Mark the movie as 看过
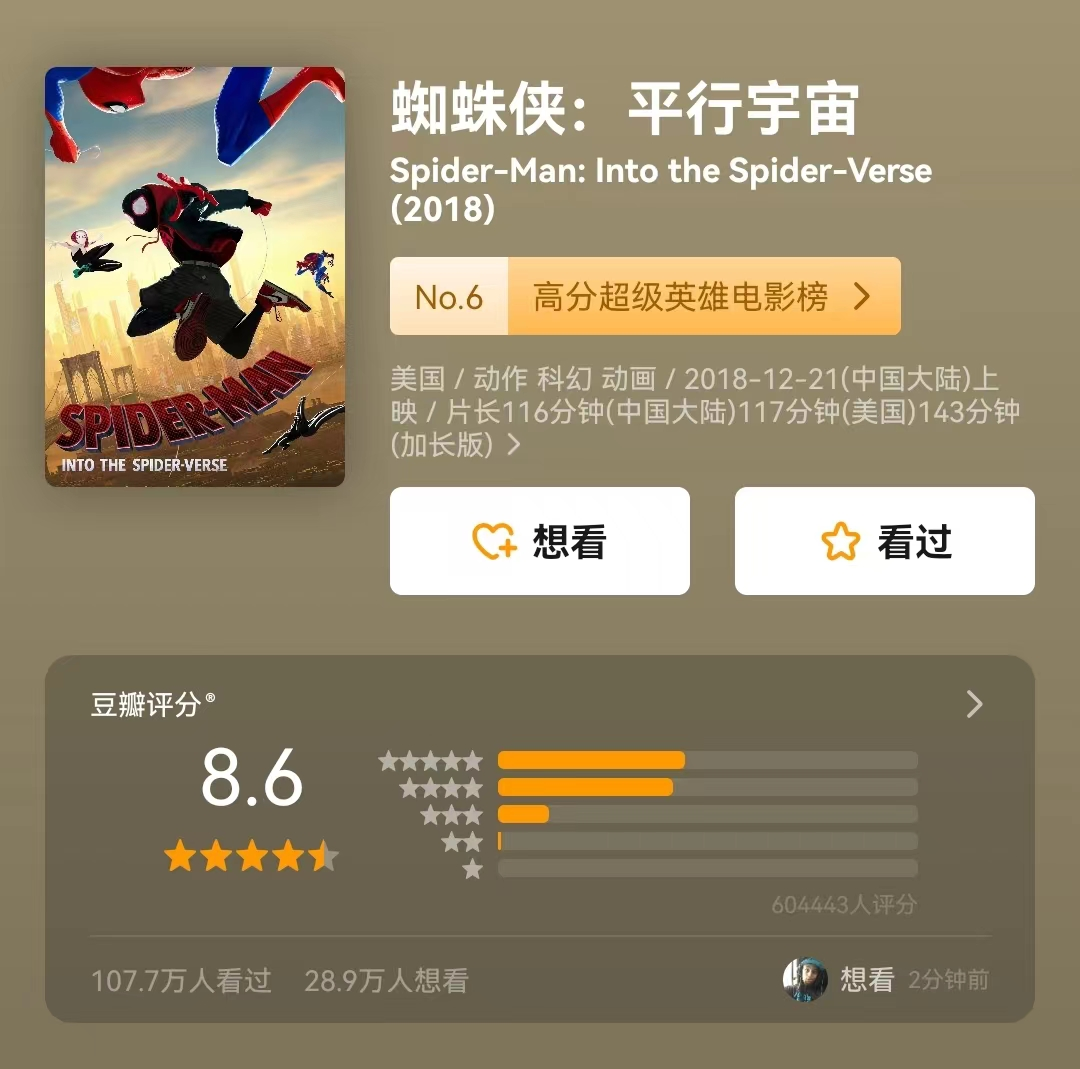Screen dimensions: 1080x1069 pyautogui.click(x=884, y=541)
